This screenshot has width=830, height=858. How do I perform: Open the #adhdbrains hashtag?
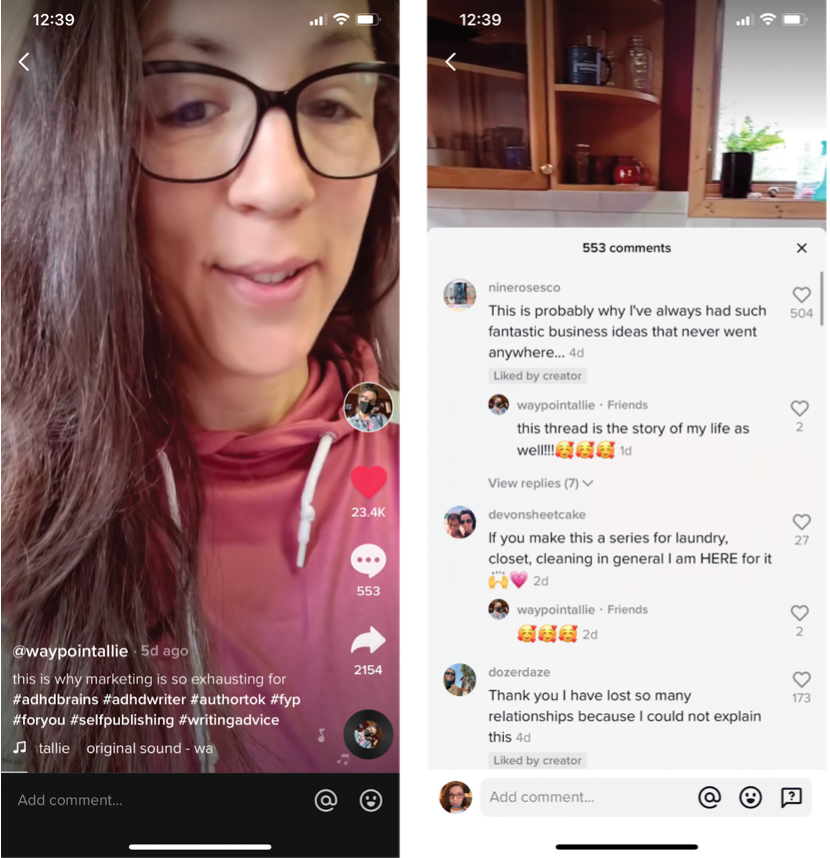[54, 700]
